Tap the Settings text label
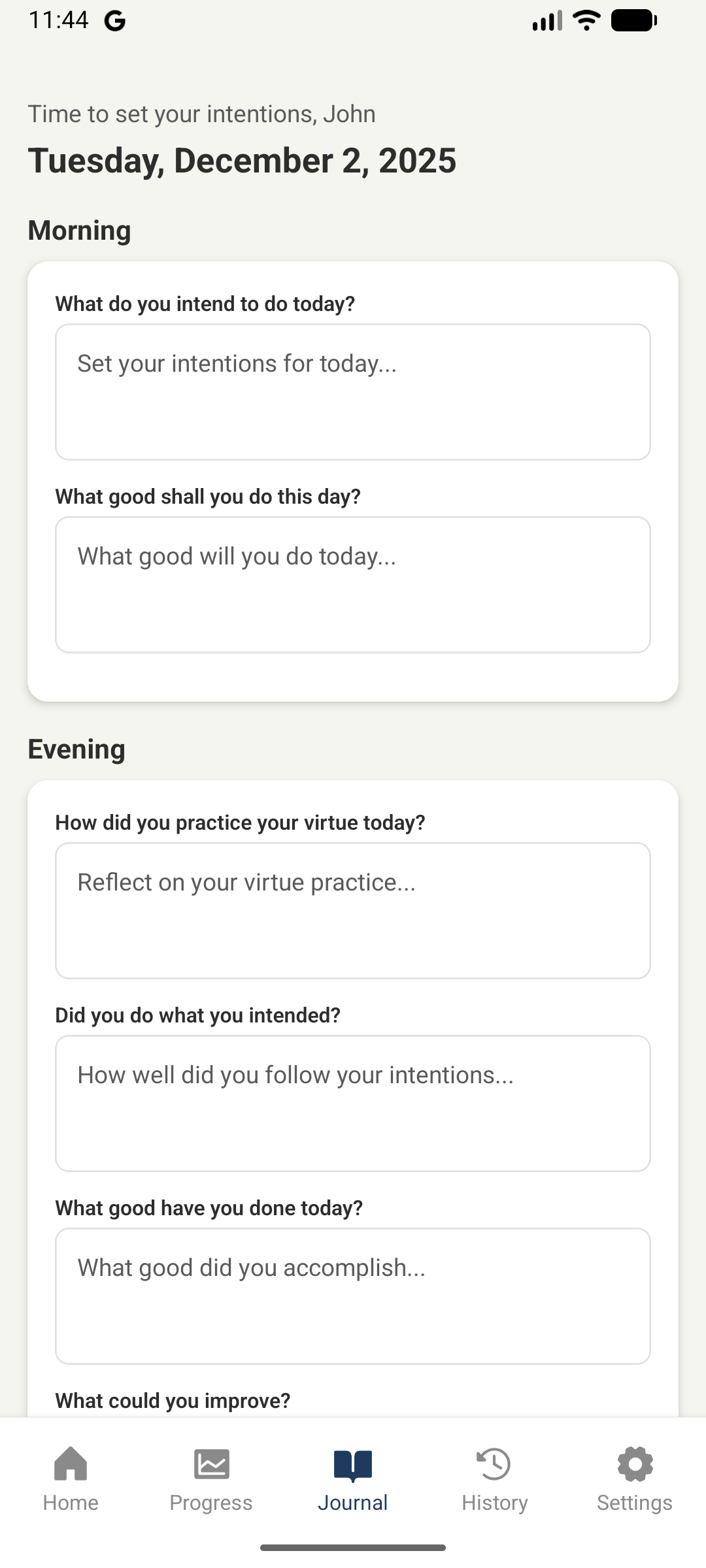 634,1501
